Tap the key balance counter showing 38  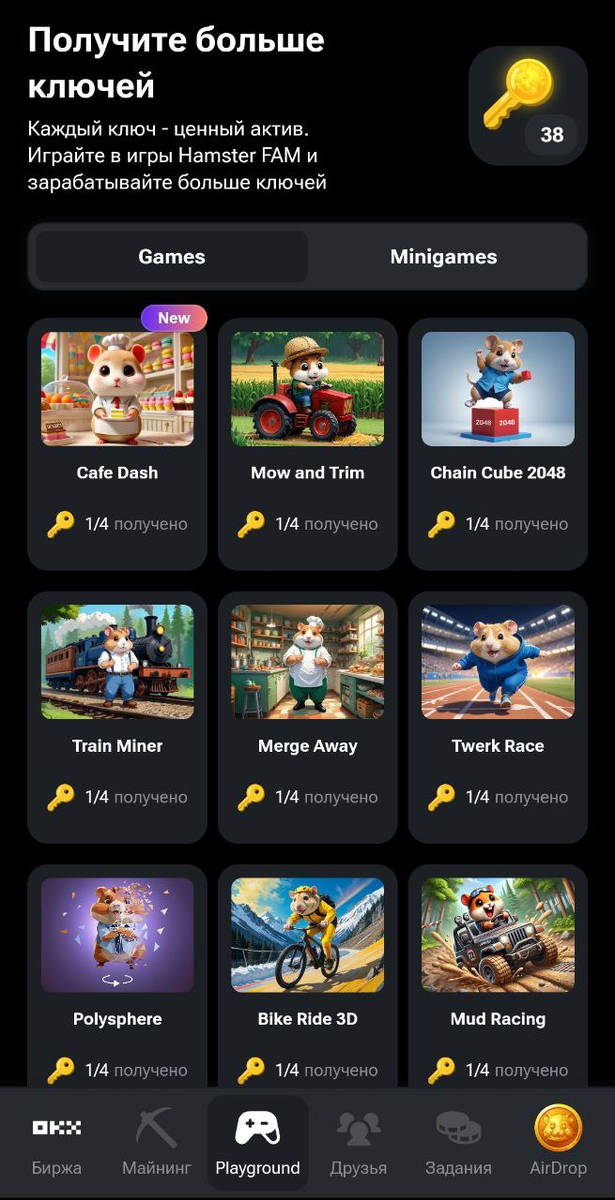coord(527,106)
